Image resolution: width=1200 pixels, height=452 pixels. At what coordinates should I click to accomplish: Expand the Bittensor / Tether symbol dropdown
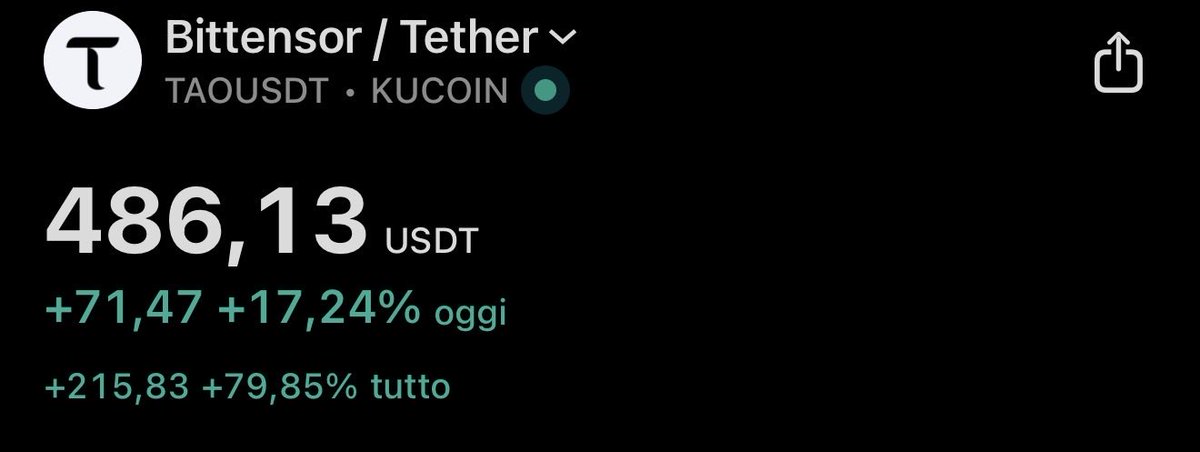[x=563, y=39]
